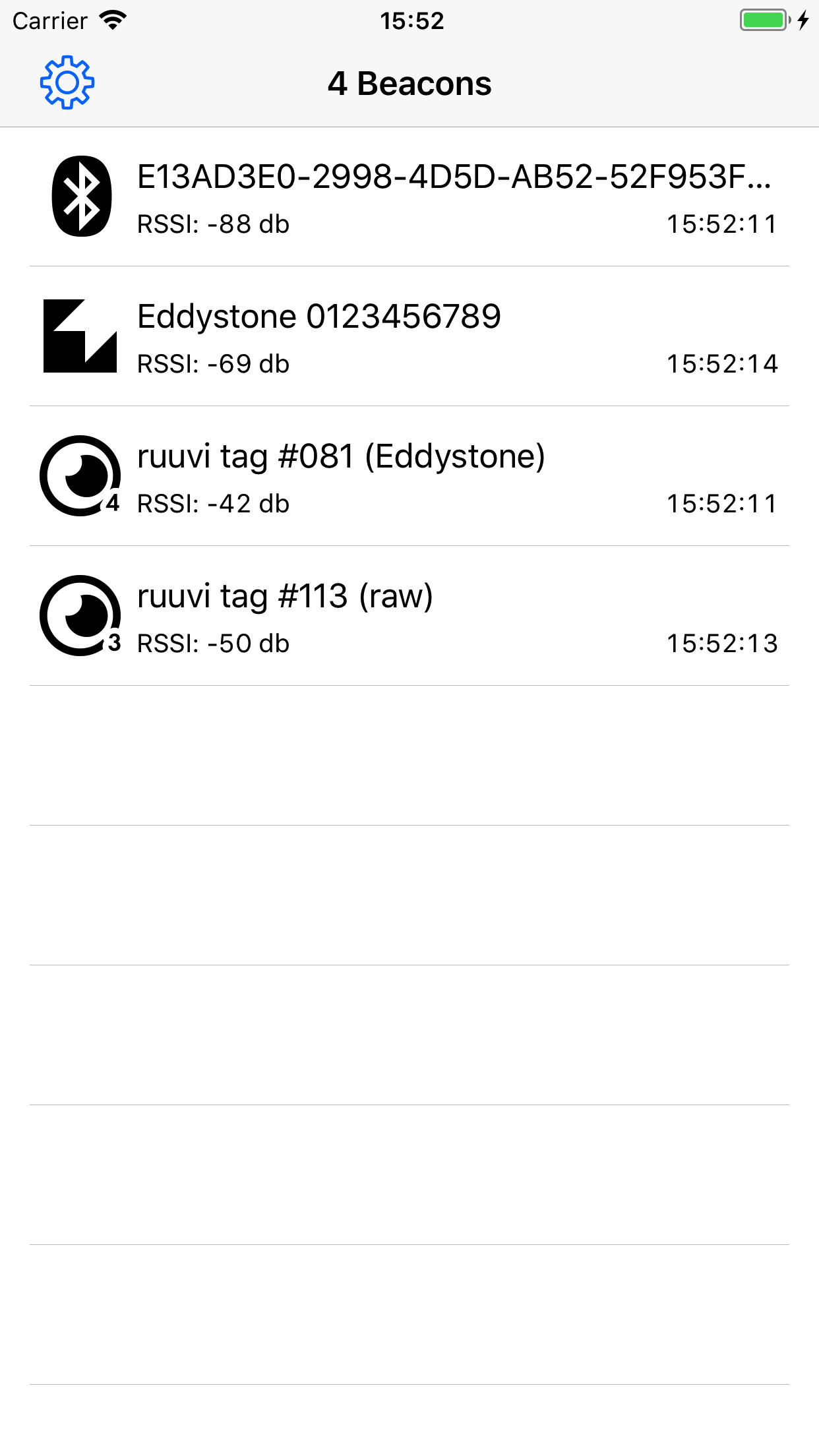Open the Settings gear icon
819x1456 pixels.
[67, 83]
